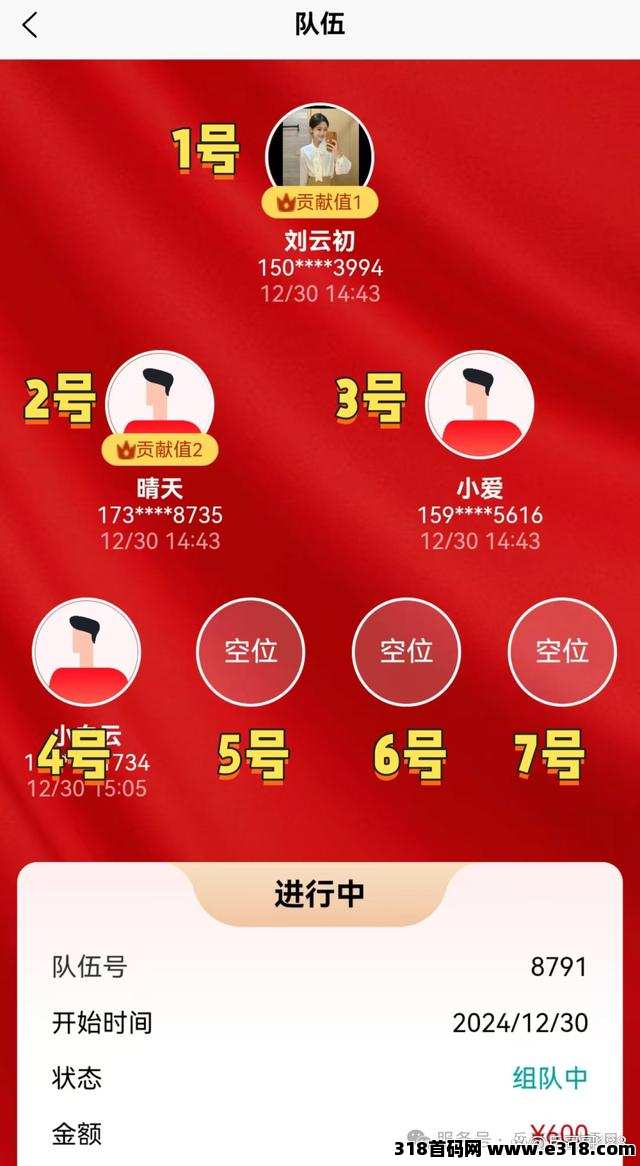
Task: Tap the middle 空位 empty slot
Action: 406,651
